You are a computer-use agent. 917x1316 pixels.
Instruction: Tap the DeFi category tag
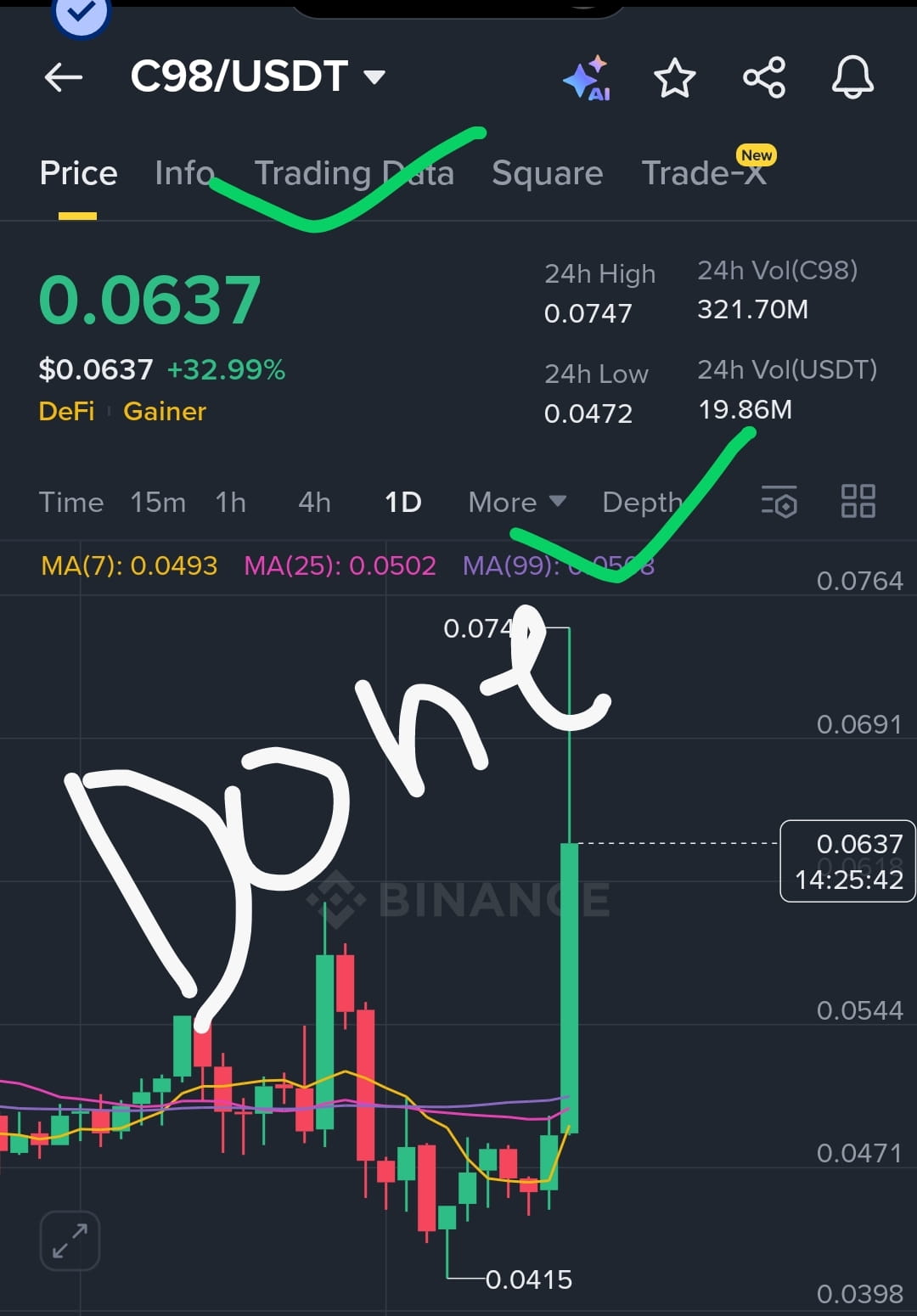click(67, 412)
